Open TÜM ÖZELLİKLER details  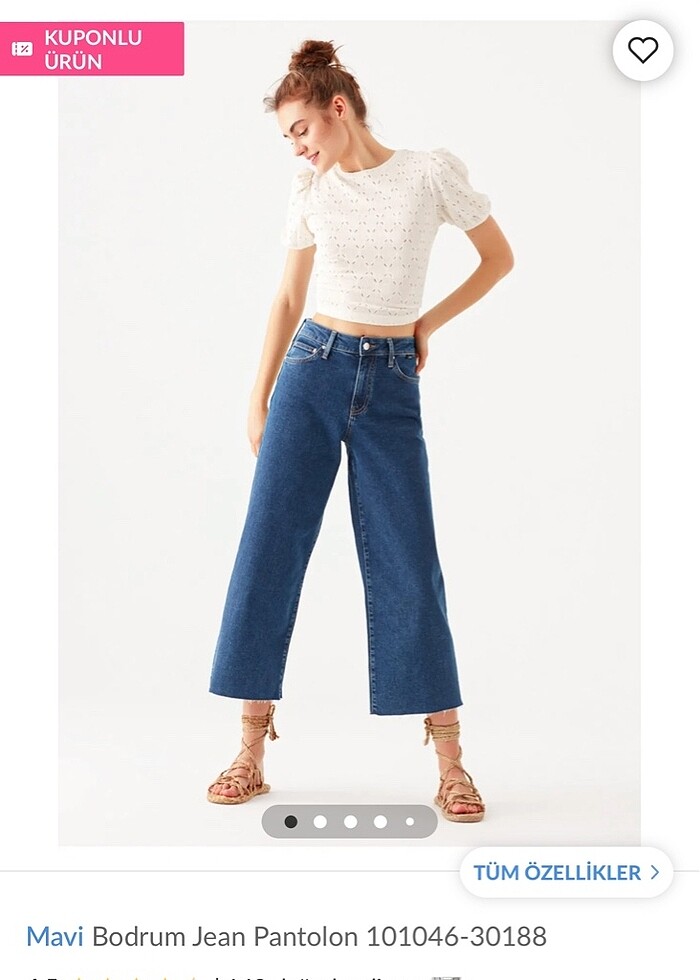566,872
